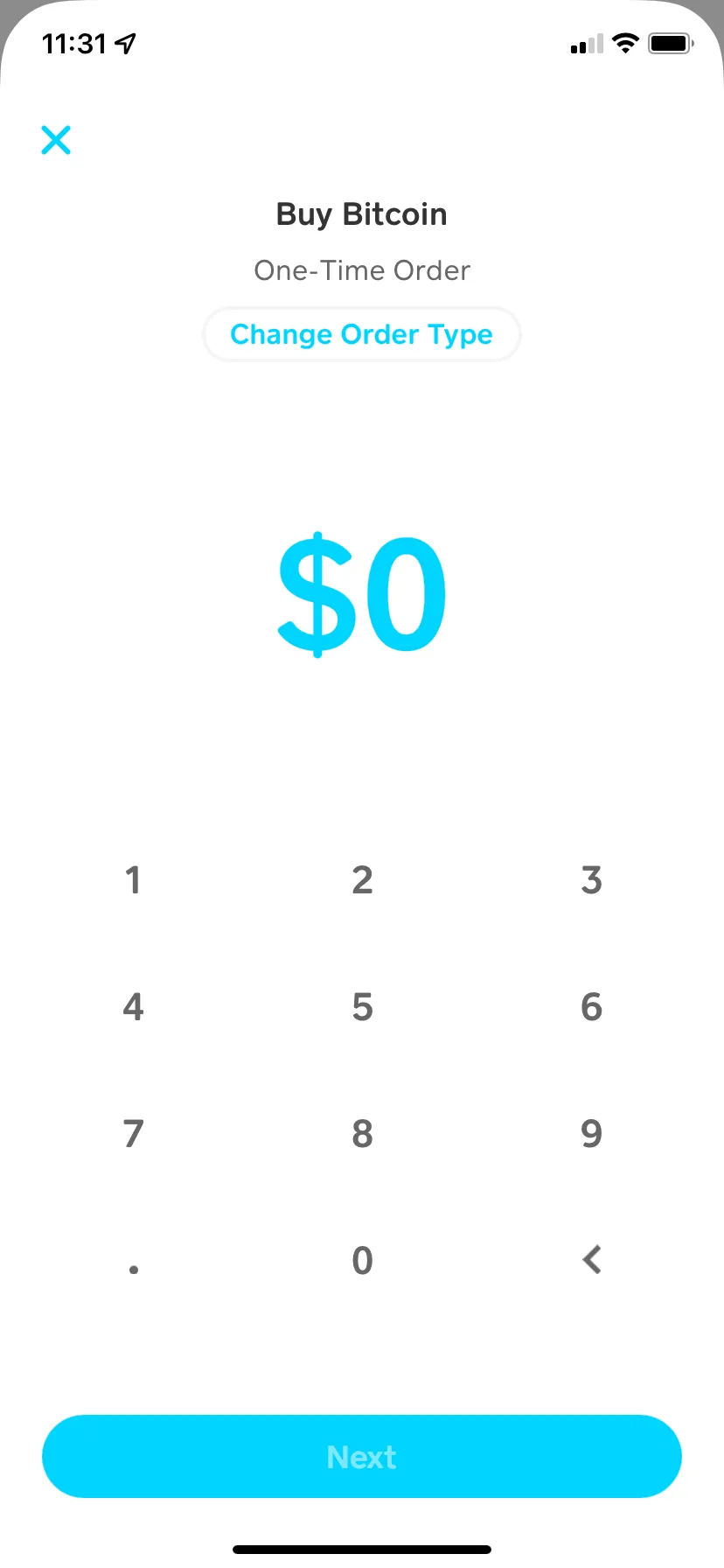The image size is (724, 1568).
Task: Enter digit 8
Action: coord(362,1134)
